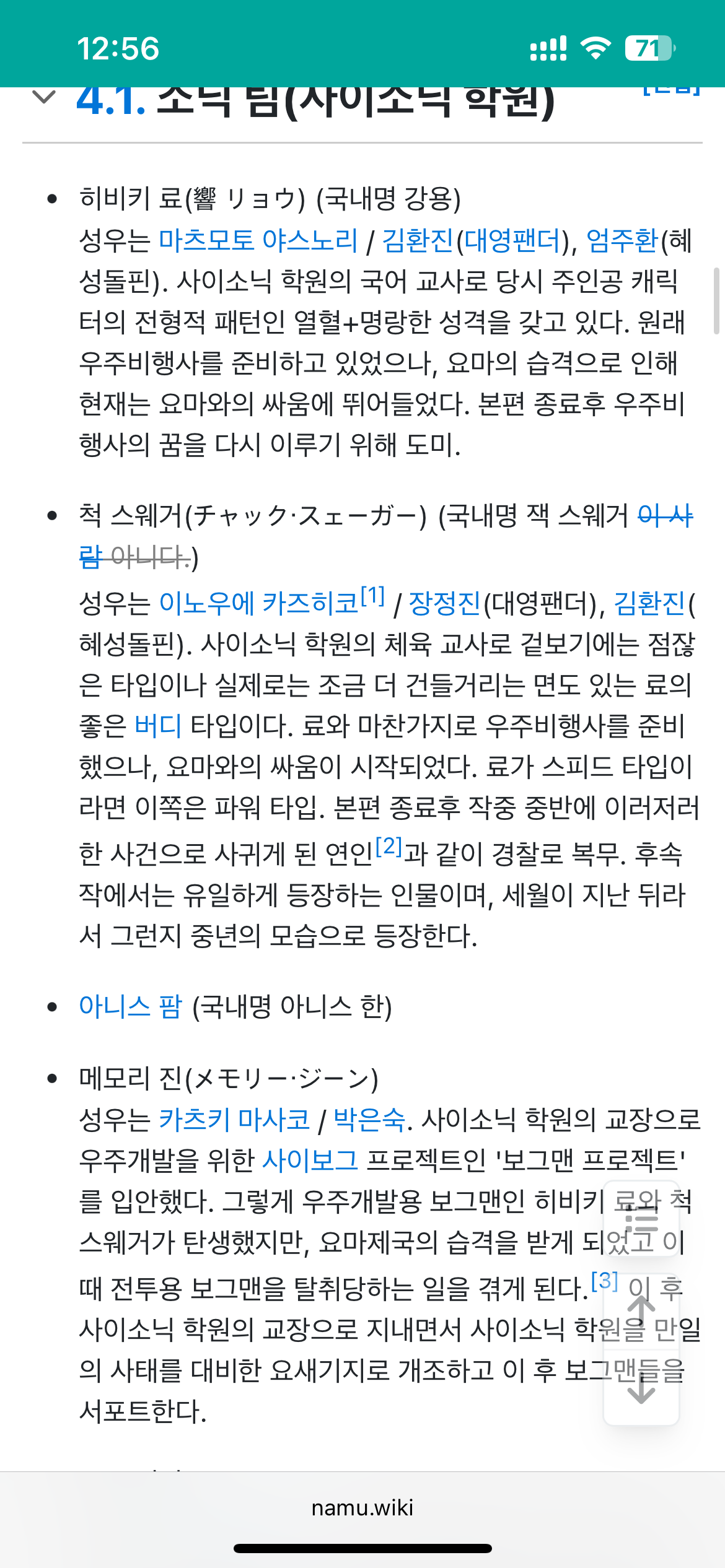The width and height of the screenshot is (725, 1568).
Task: Jump to bottom with the down arrow
Action: 641,1387
